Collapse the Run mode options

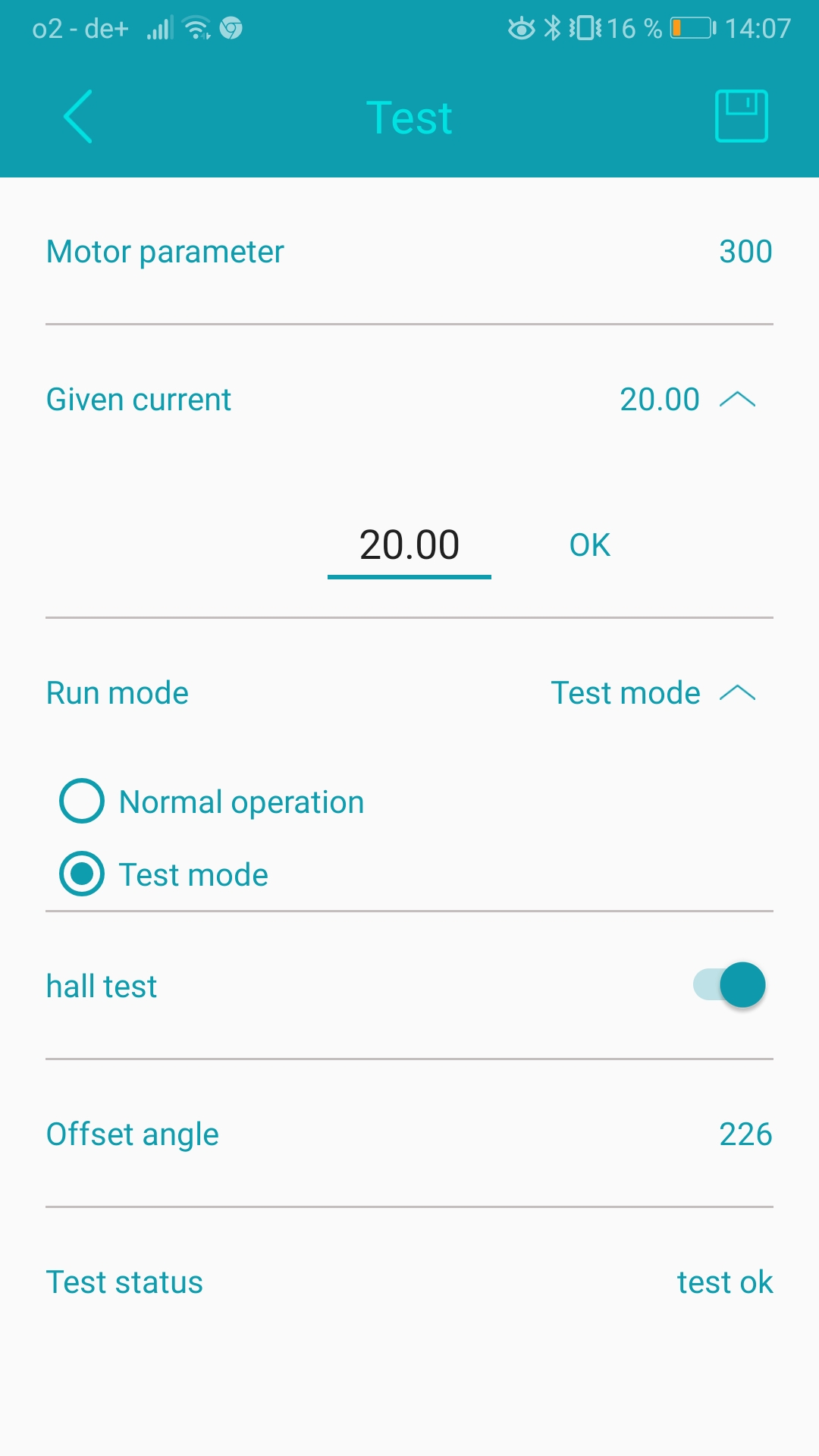(736, 693)
